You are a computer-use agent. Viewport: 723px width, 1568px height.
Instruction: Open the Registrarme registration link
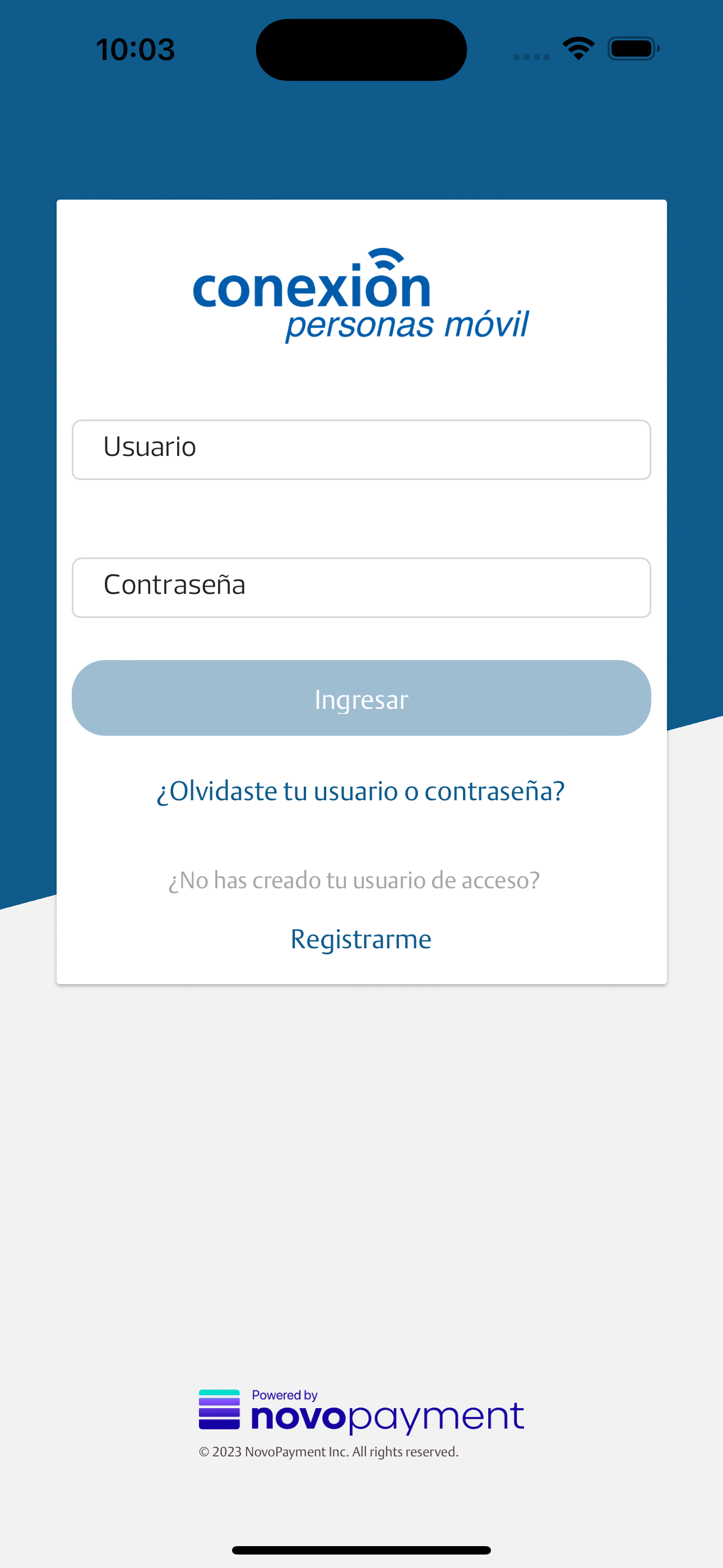click(x=361, y=939)
